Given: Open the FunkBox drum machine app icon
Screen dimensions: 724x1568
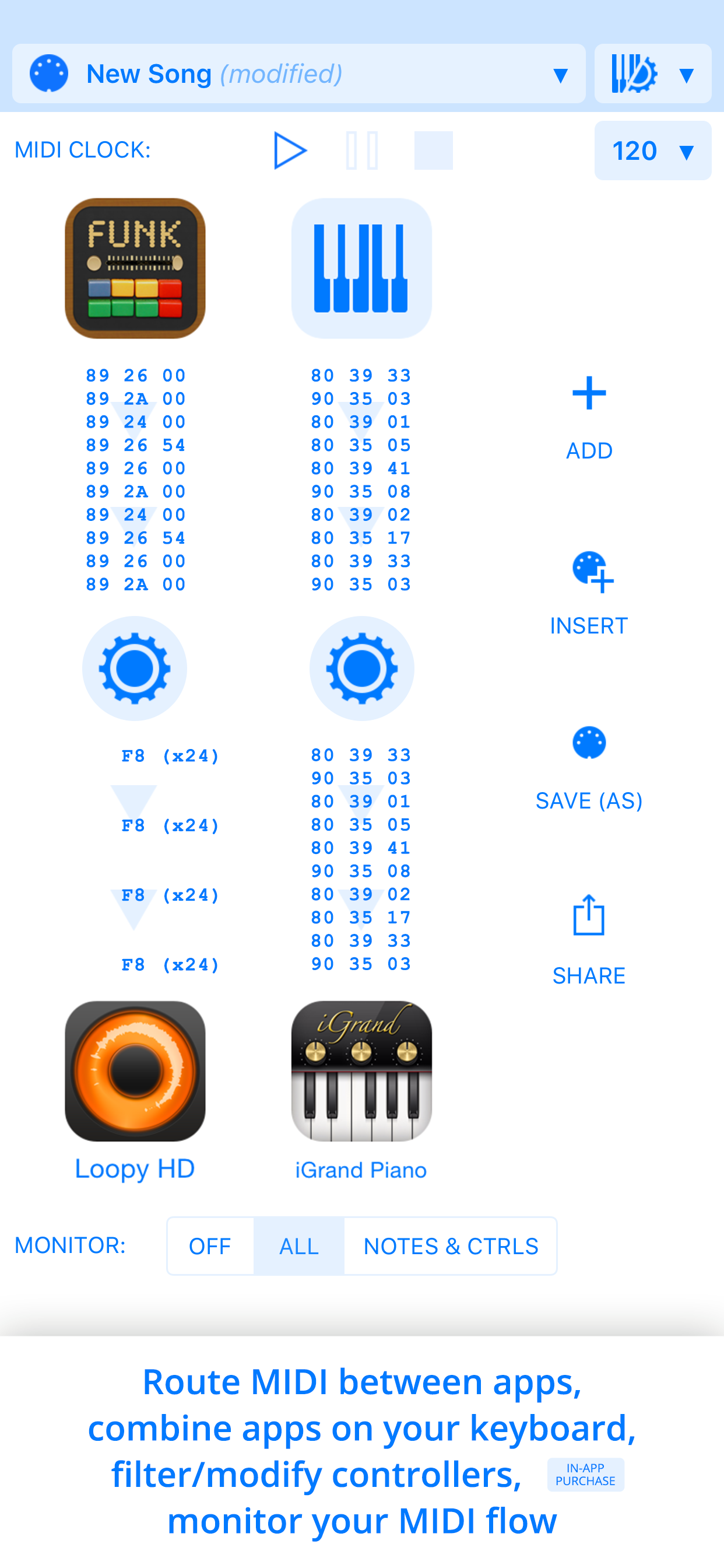Looking at the screenshot, I should pyautogui.click(x=135, y=268).
